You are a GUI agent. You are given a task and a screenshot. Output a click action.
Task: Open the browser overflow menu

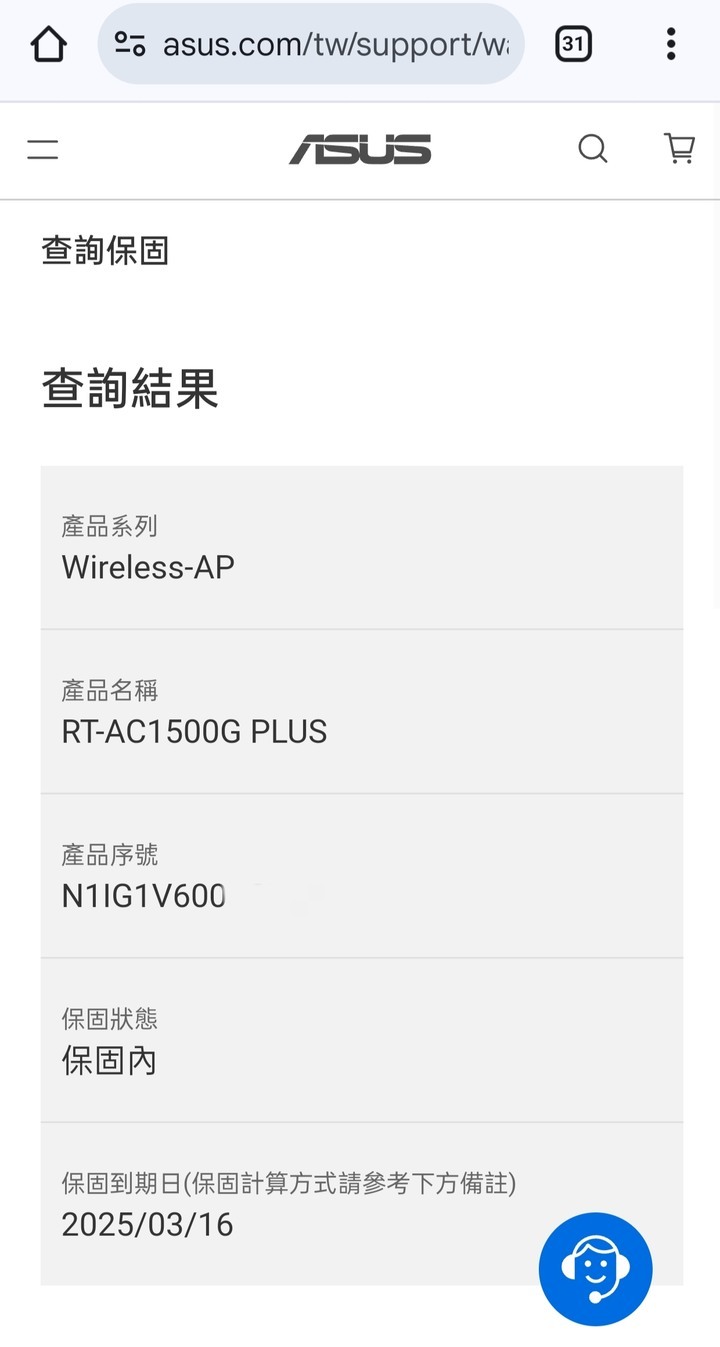pyautogui.click(x=671, y=44)
